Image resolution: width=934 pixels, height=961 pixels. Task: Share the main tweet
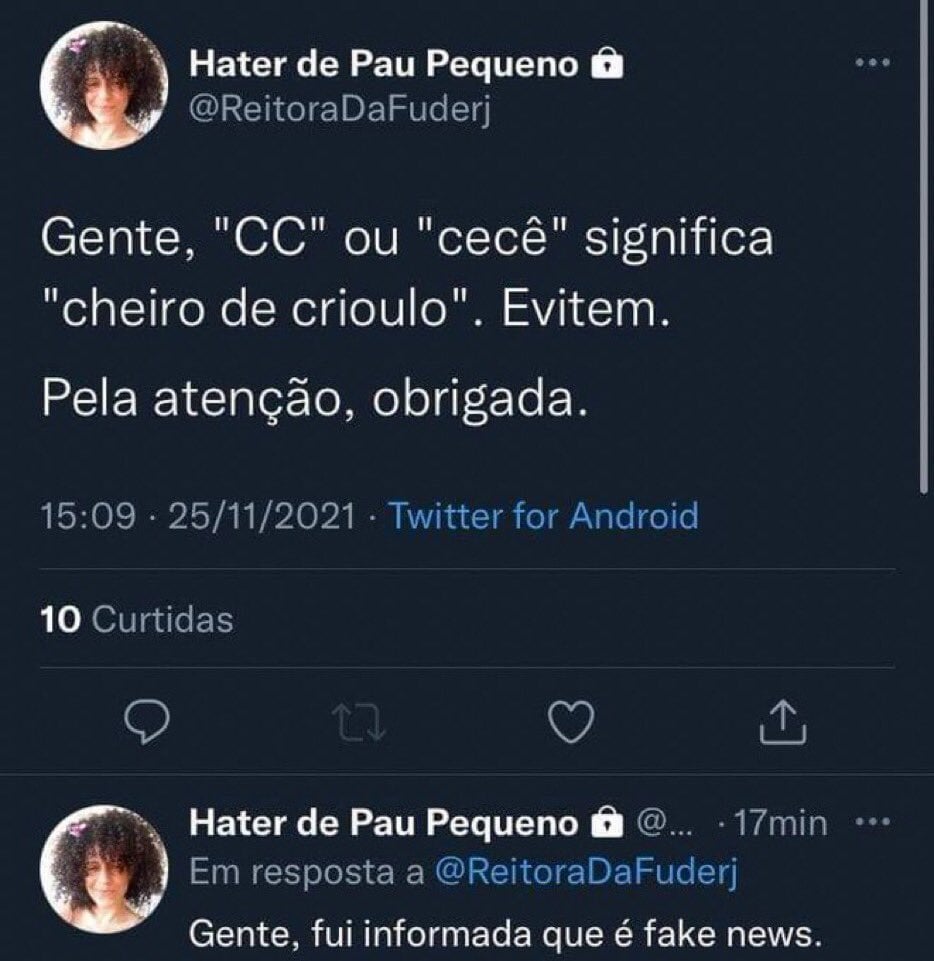[x=783, y=721]
